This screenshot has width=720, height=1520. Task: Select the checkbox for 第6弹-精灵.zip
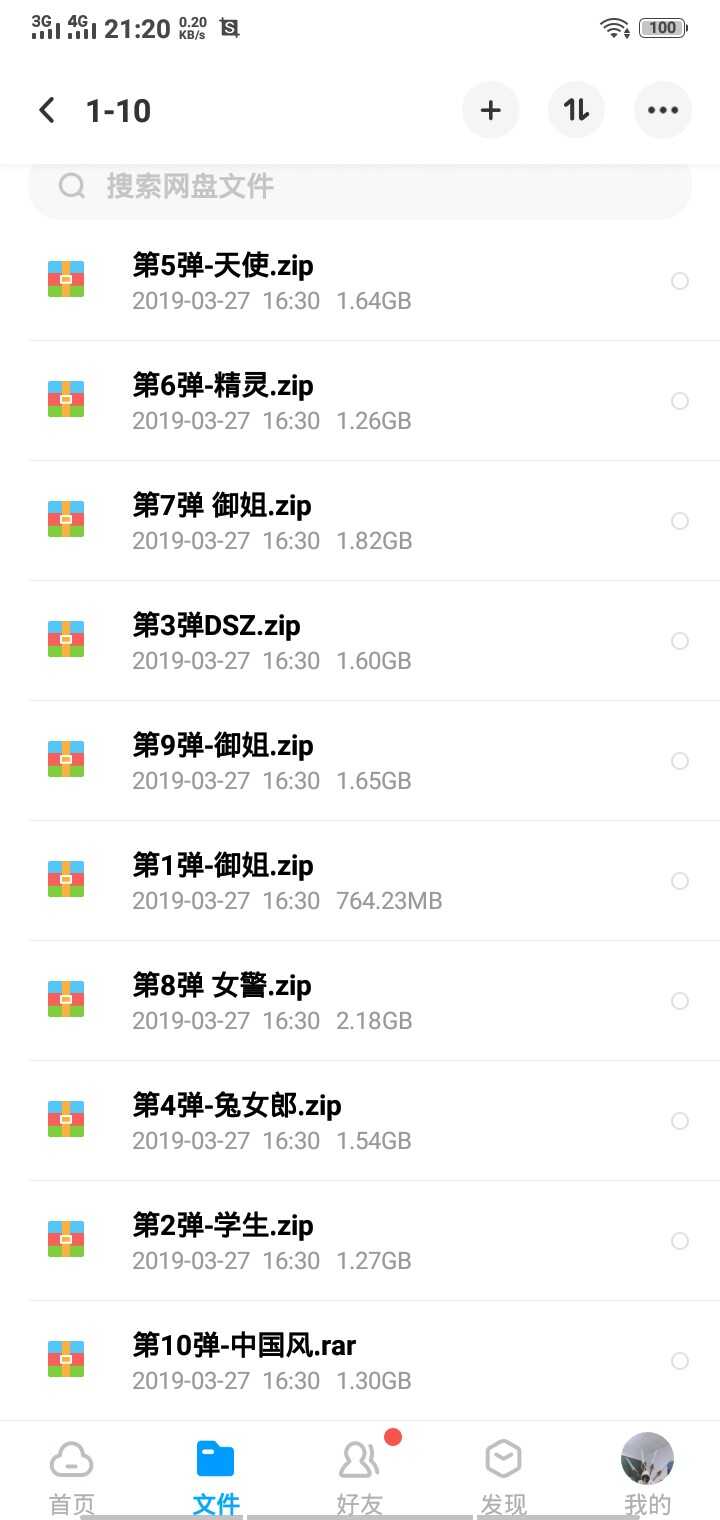click(680, 401)
